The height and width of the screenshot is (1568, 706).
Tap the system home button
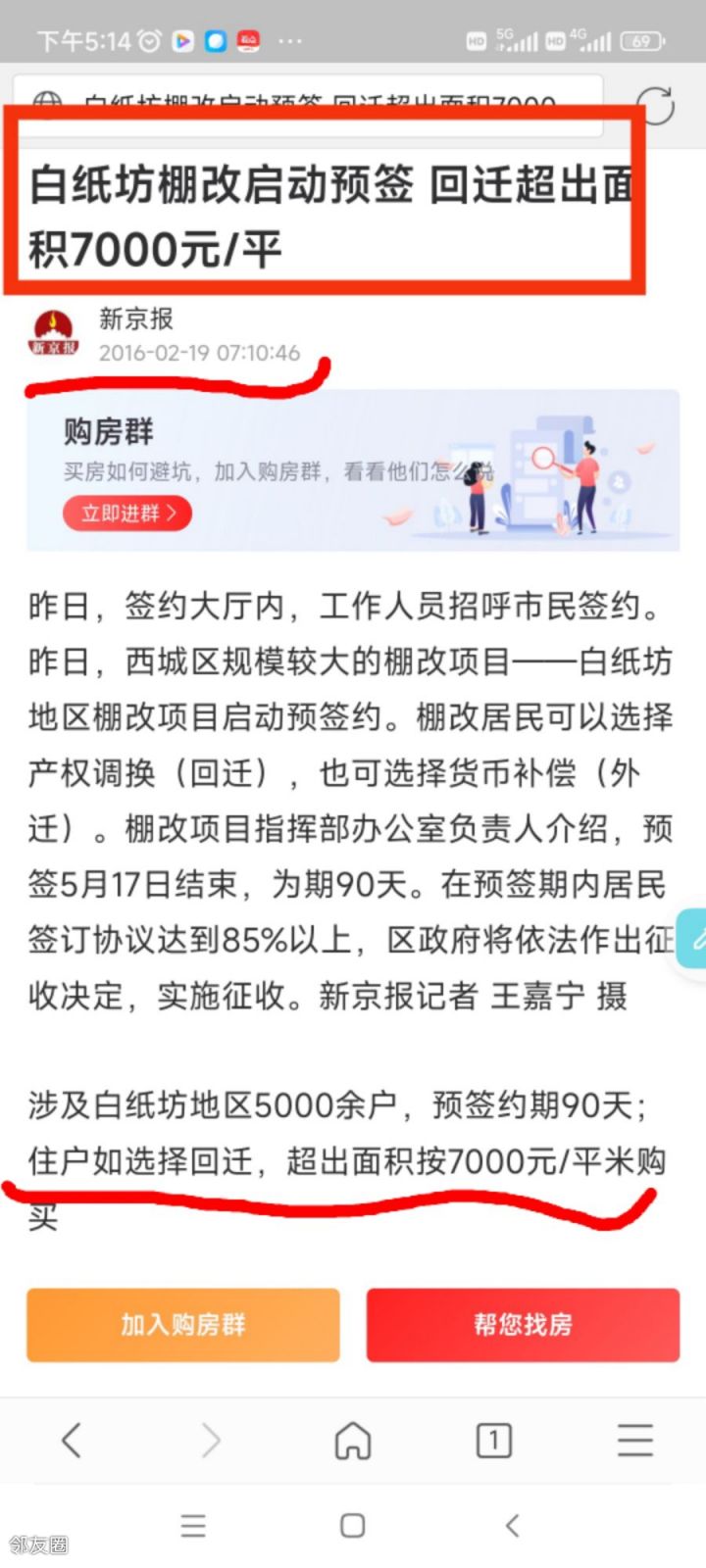point(353,1526)
